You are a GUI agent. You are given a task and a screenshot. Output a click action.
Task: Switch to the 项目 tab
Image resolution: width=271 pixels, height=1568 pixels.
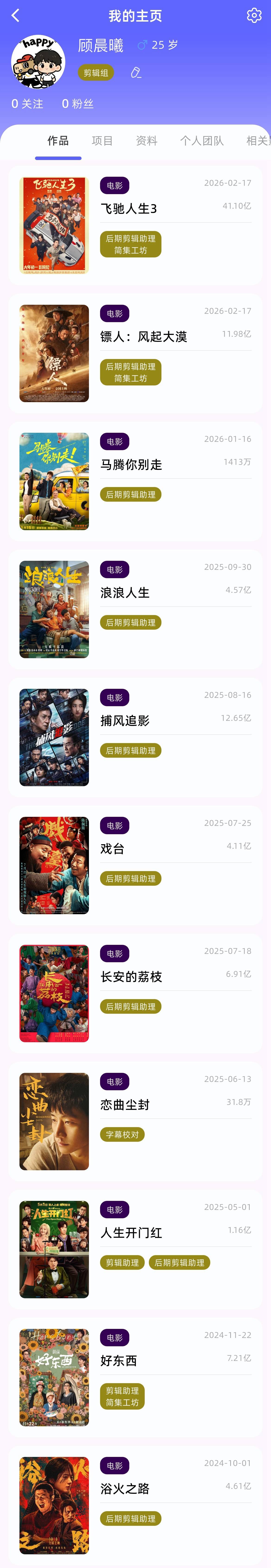tap(102, 141)
